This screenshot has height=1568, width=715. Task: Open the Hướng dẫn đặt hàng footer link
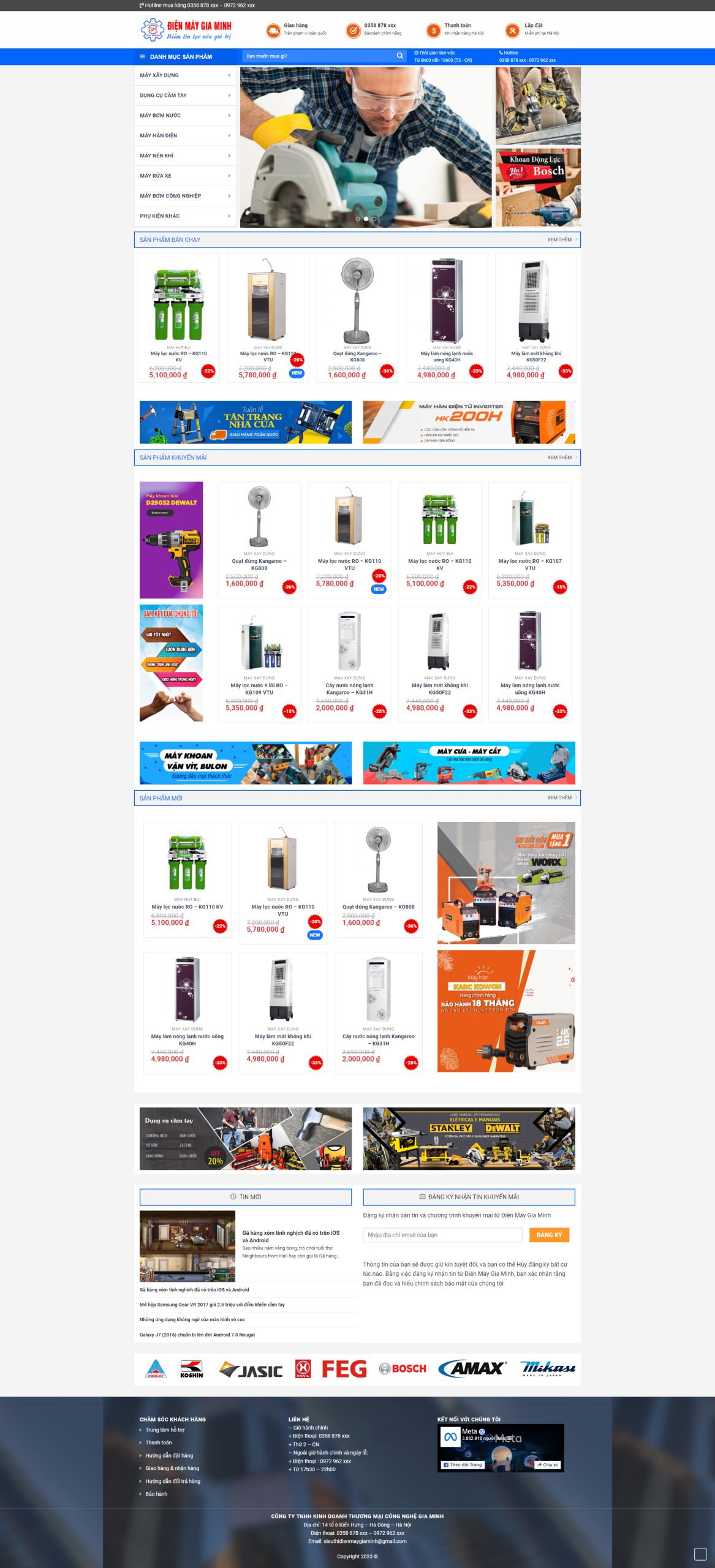pos(169,1455)
